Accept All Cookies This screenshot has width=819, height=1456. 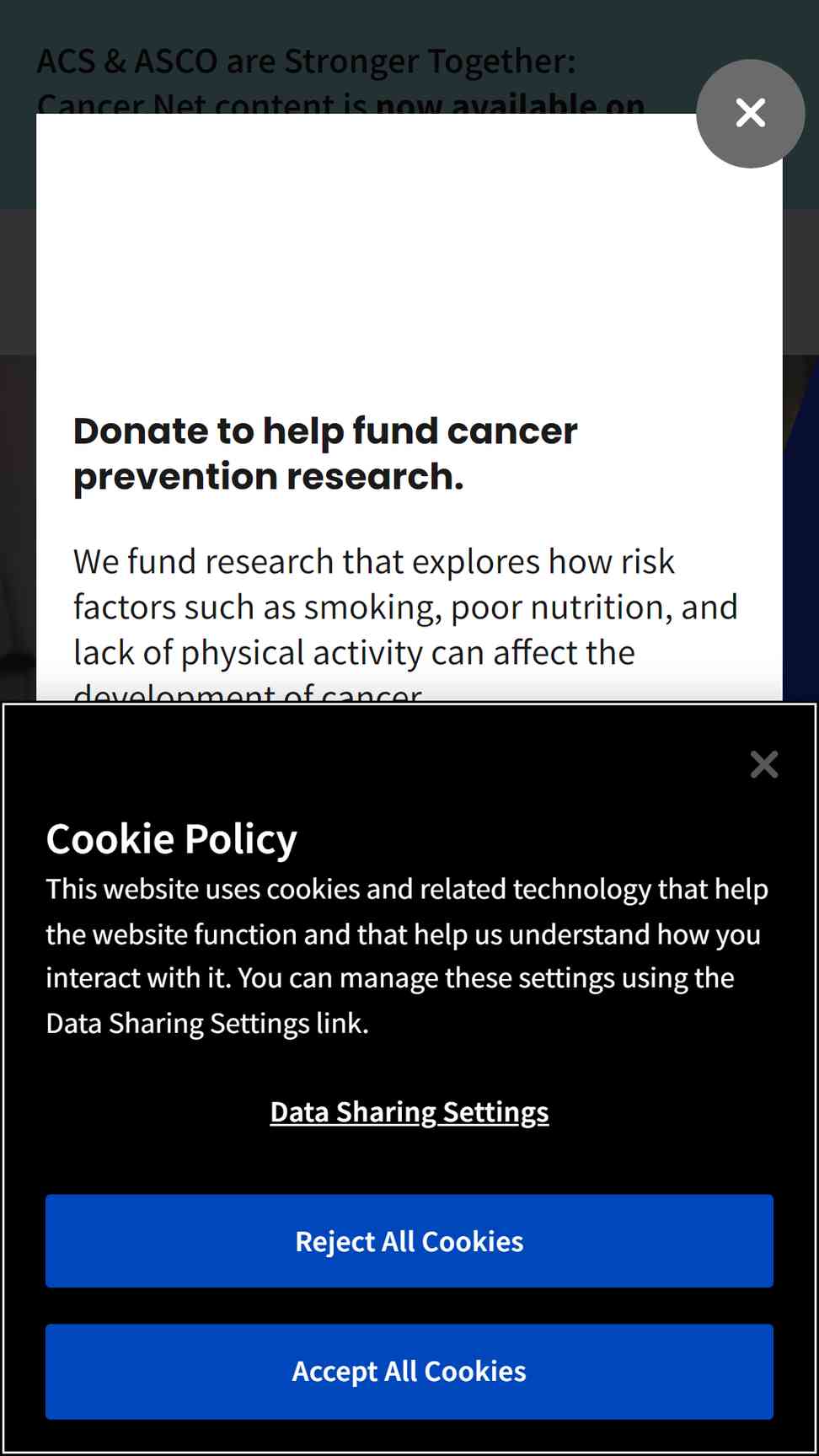(x=409, y=1371)
